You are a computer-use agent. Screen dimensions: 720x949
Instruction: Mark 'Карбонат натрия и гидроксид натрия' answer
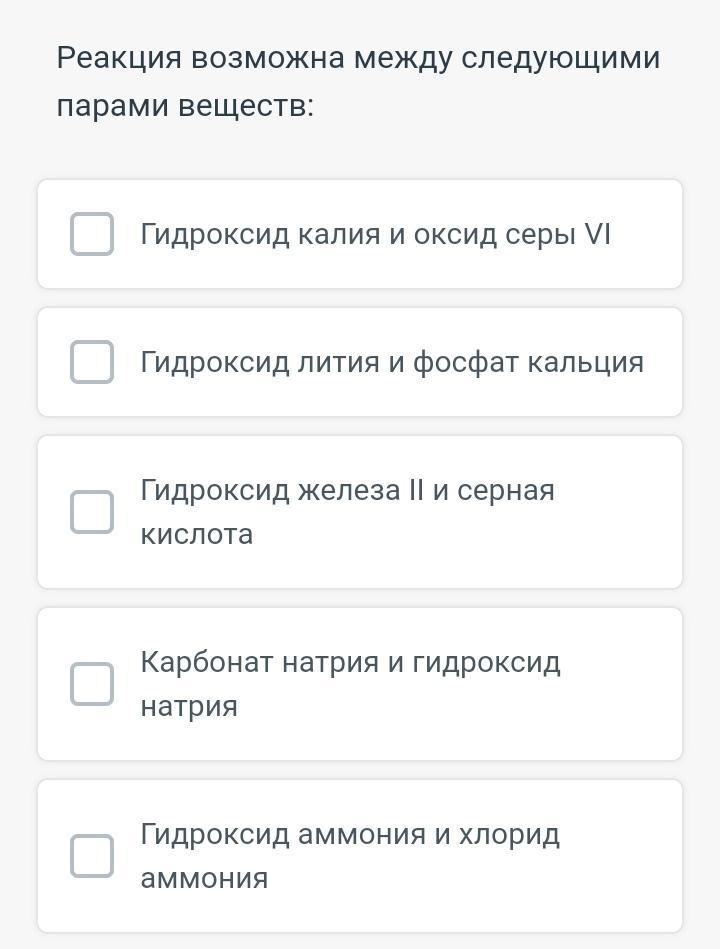pyautogui.click(x=92, y=684)
